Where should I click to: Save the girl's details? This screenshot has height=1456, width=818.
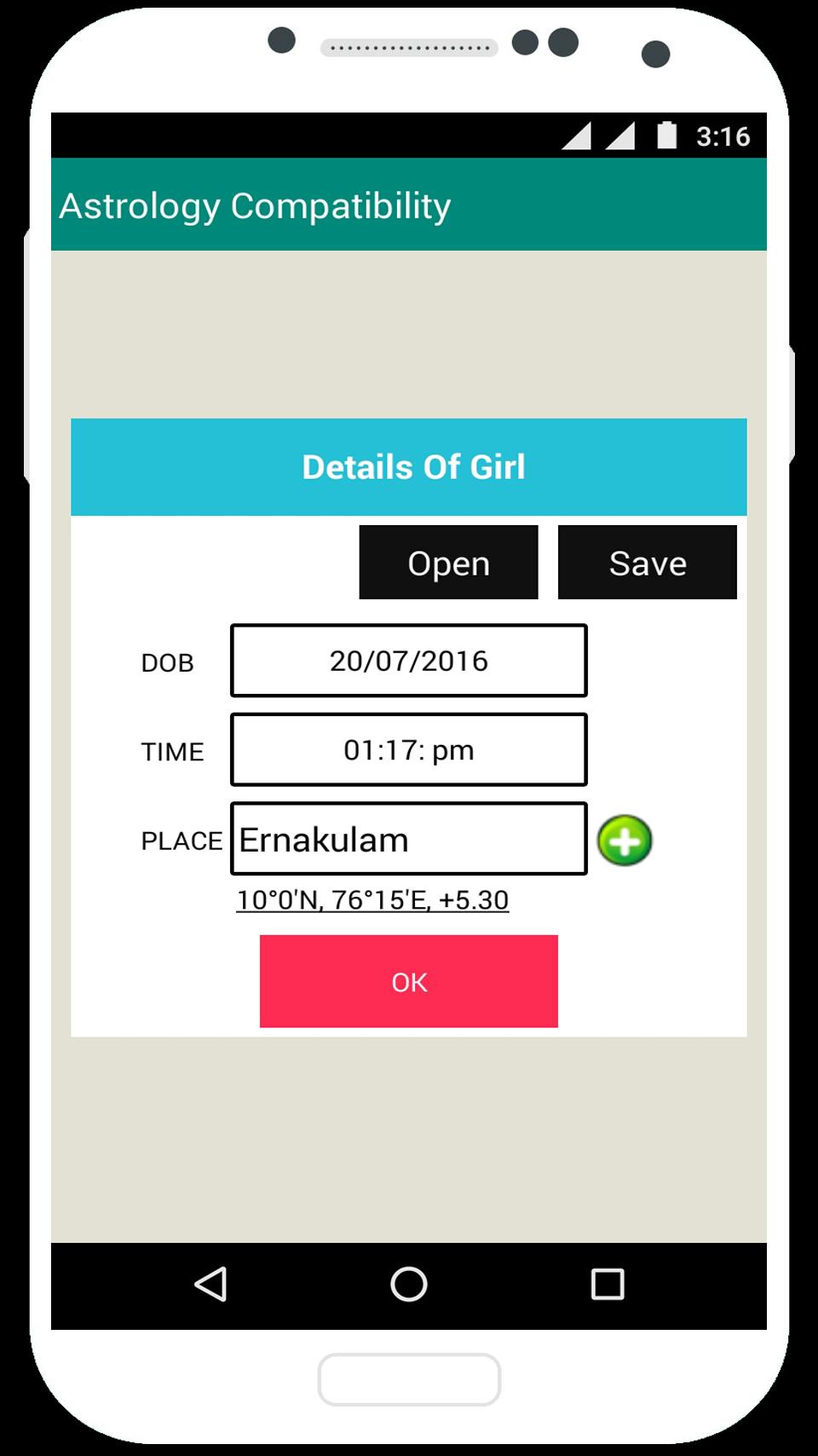(x=647, y=563)
